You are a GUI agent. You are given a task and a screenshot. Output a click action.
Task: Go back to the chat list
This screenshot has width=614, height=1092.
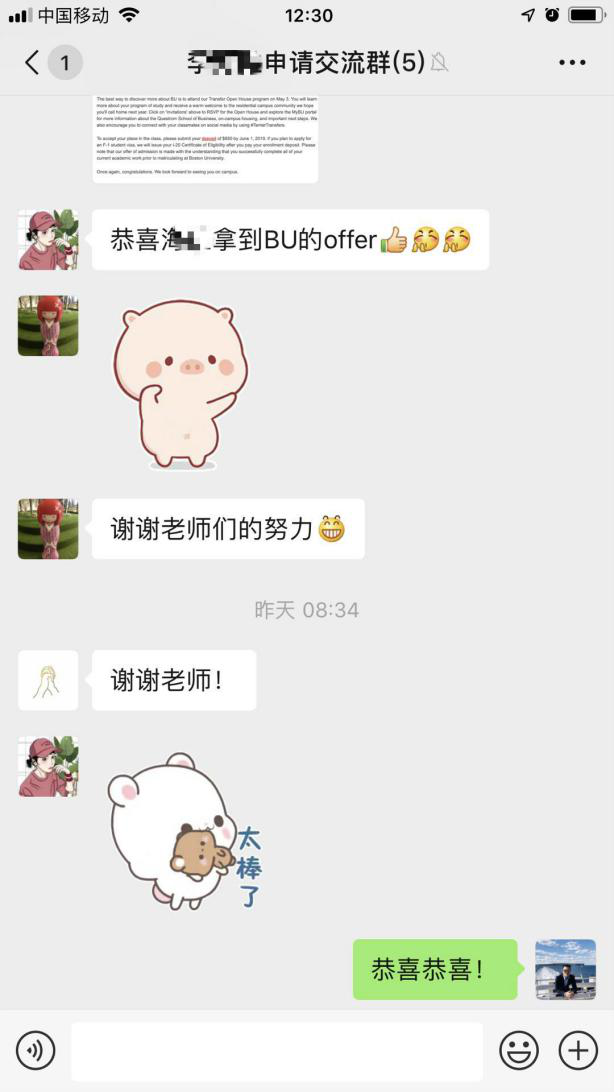coord(33,63)
